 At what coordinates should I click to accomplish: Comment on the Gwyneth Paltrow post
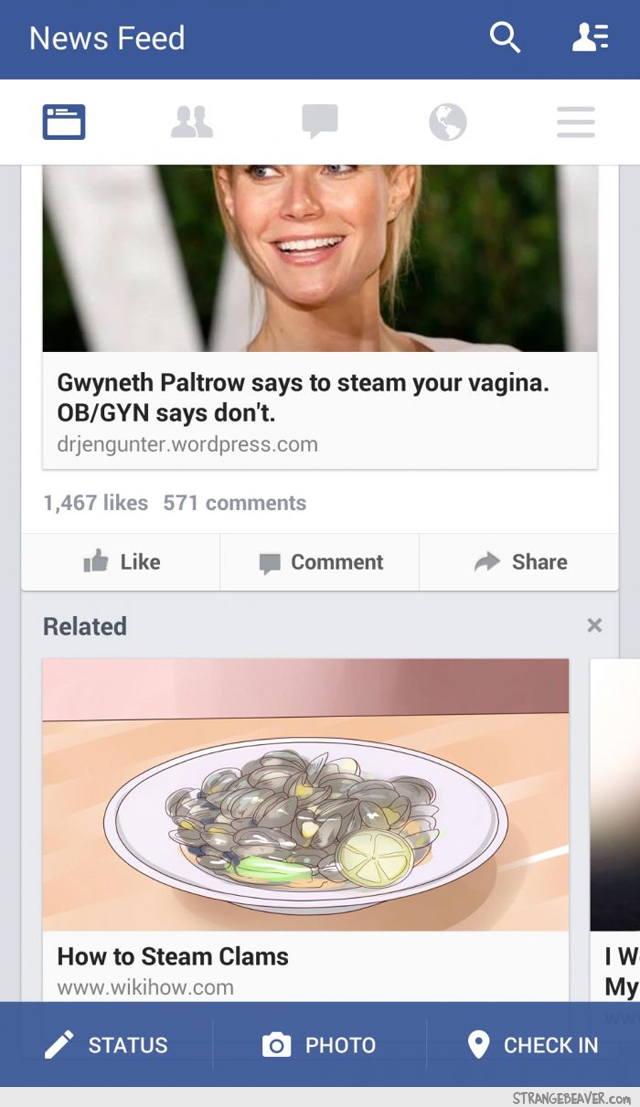coord(320,562)
